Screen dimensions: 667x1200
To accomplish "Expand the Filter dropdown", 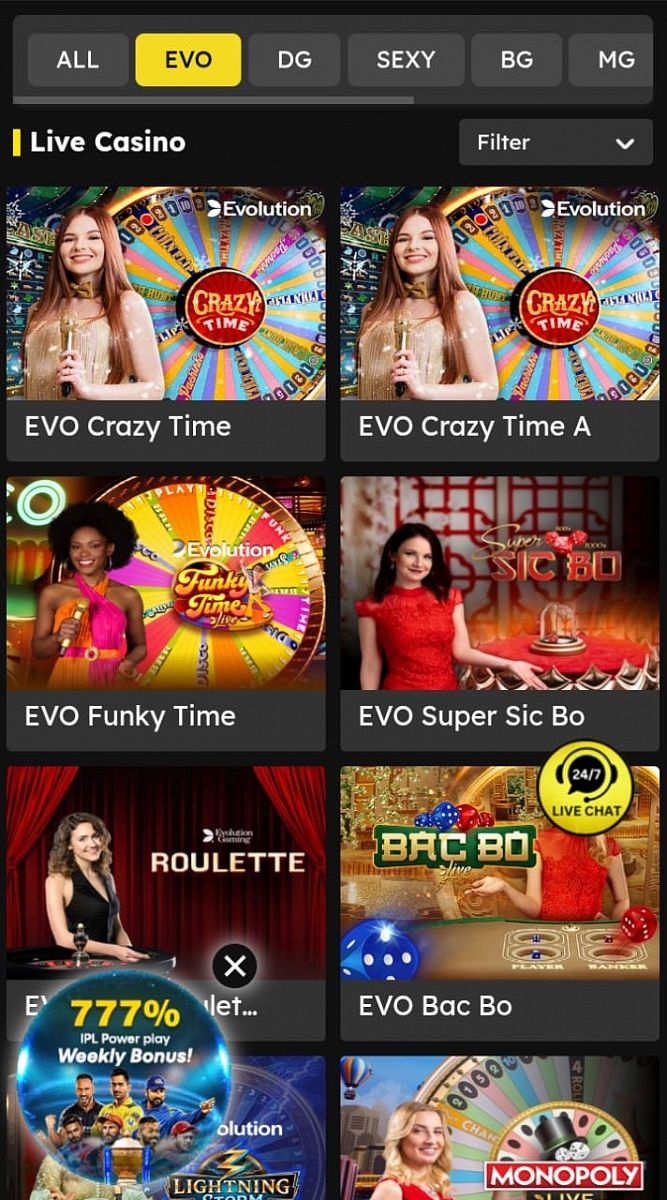I will [555, 143].
